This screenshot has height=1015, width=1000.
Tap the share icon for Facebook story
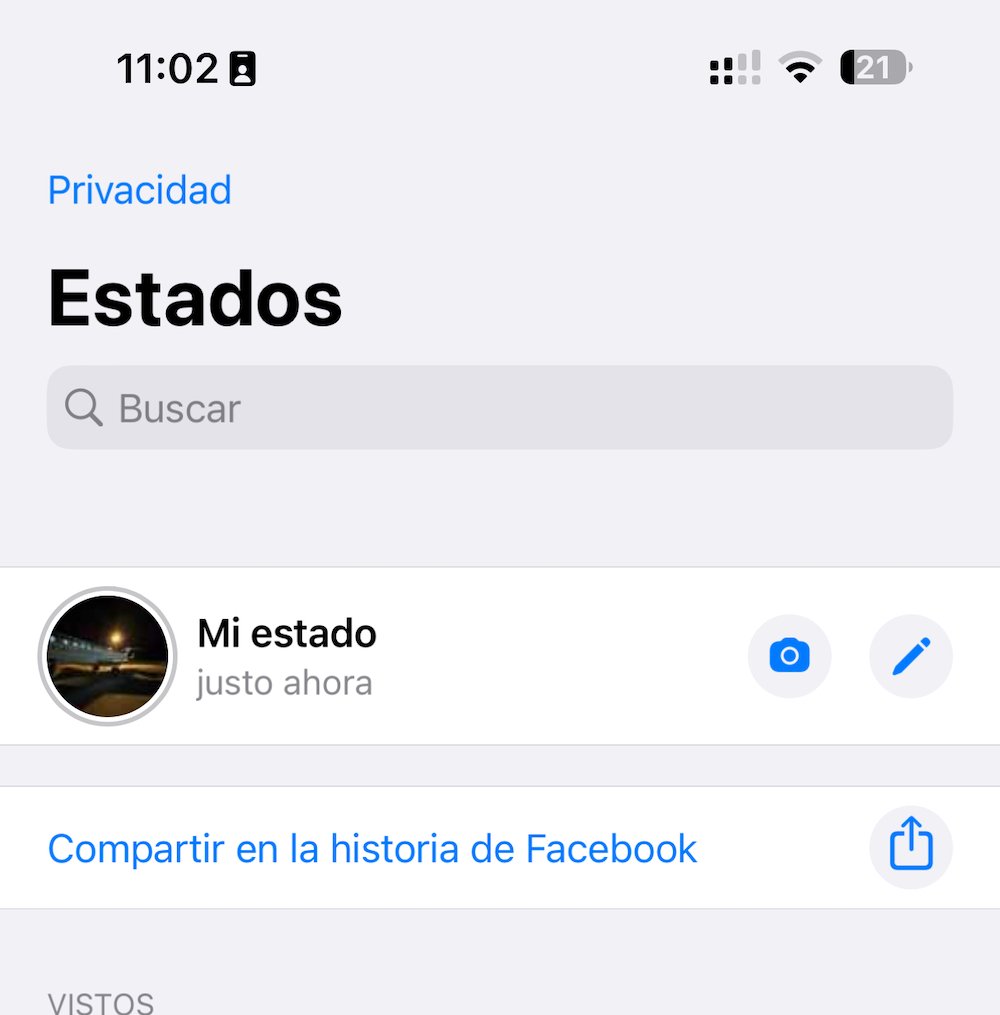[911, 848]
